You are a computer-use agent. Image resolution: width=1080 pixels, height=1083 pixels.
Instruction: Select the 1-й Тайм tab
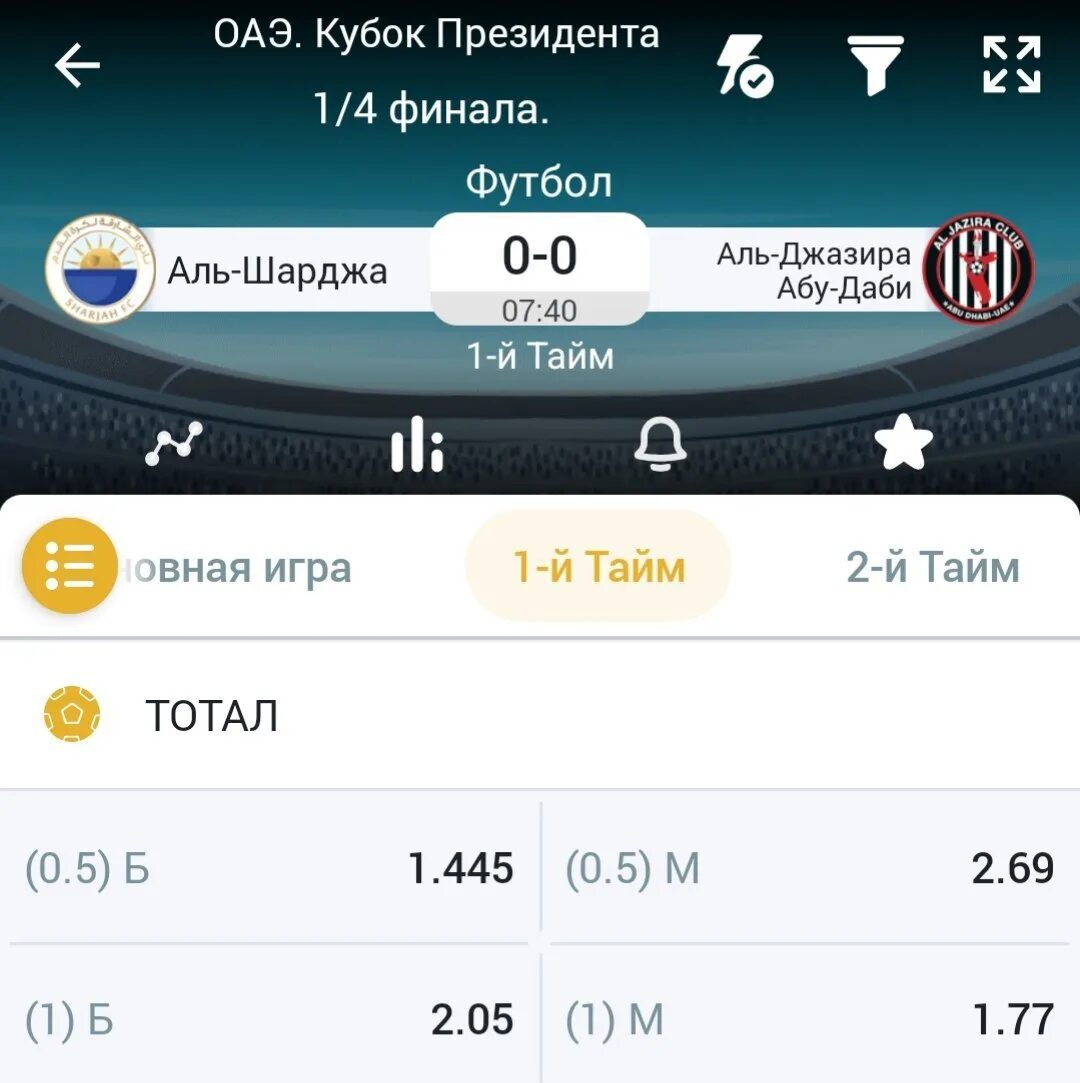pyautogui.click(x=598, y=567)
